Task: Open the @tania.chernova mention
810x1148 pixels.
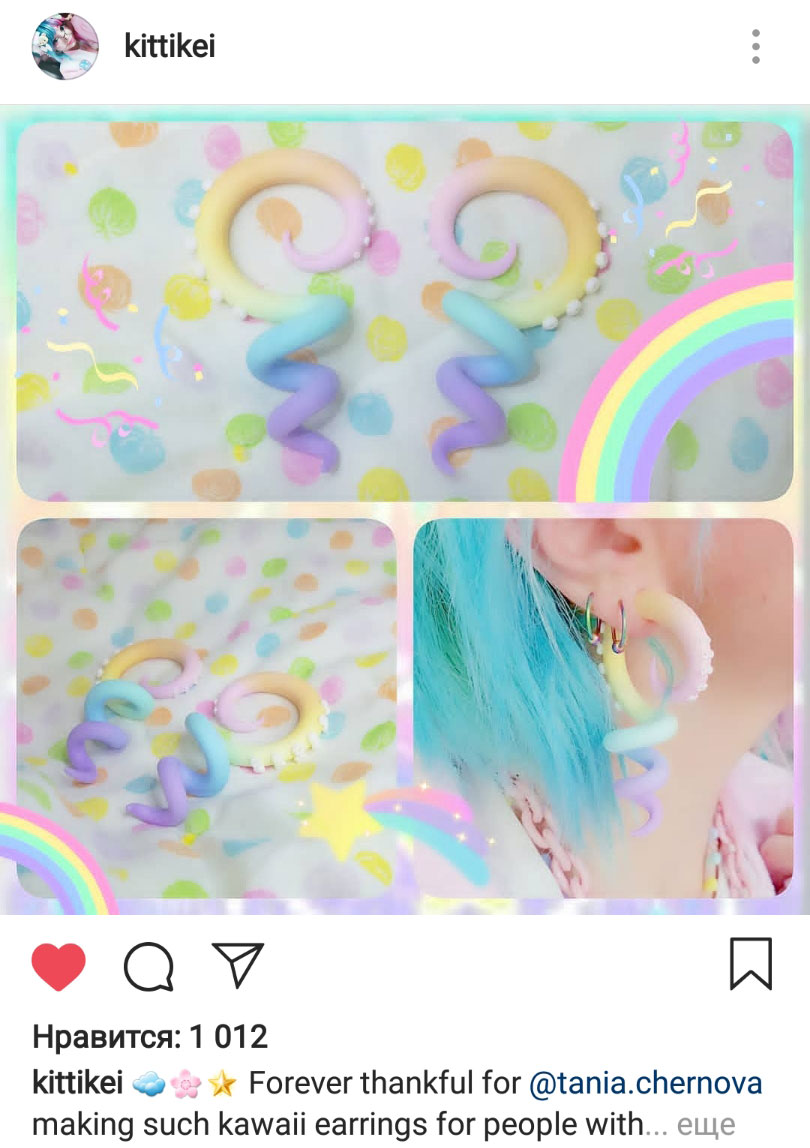Action: coord(645,1082)
